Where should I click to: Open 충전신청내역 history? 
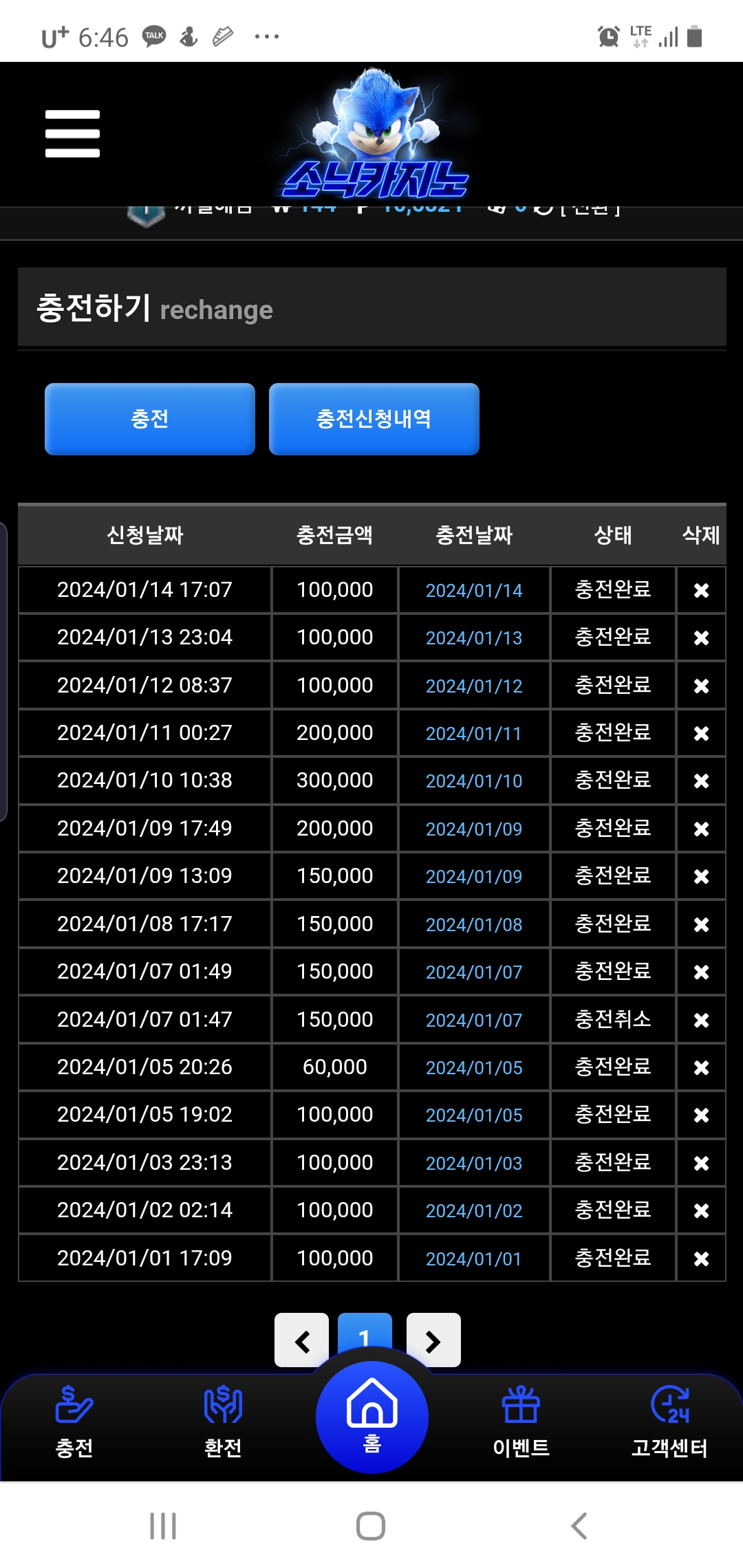pyautogui.click(x=374, y=419)
